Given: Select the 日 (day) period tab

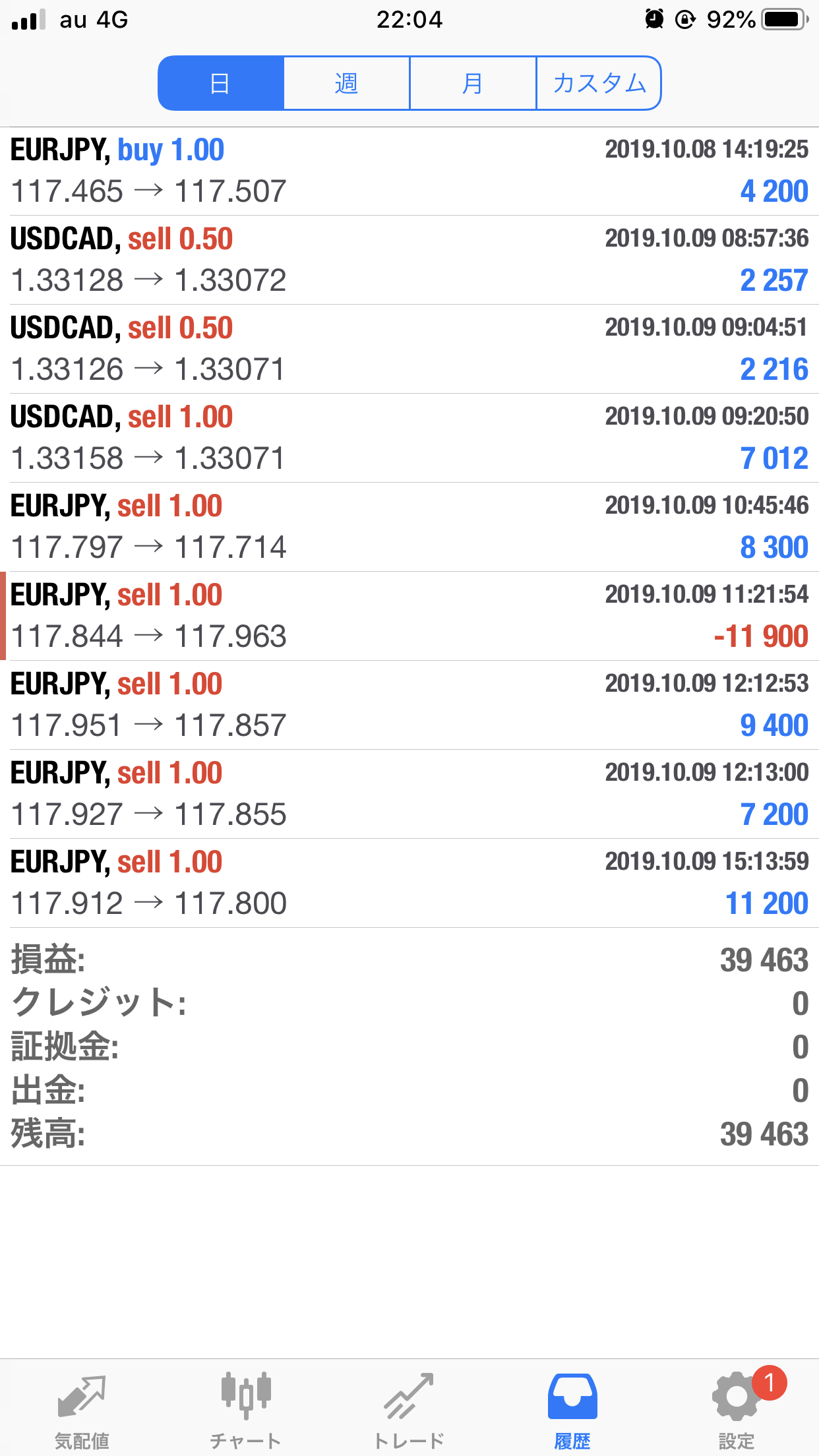Looking at the screenshot, I should pos(221,83).
